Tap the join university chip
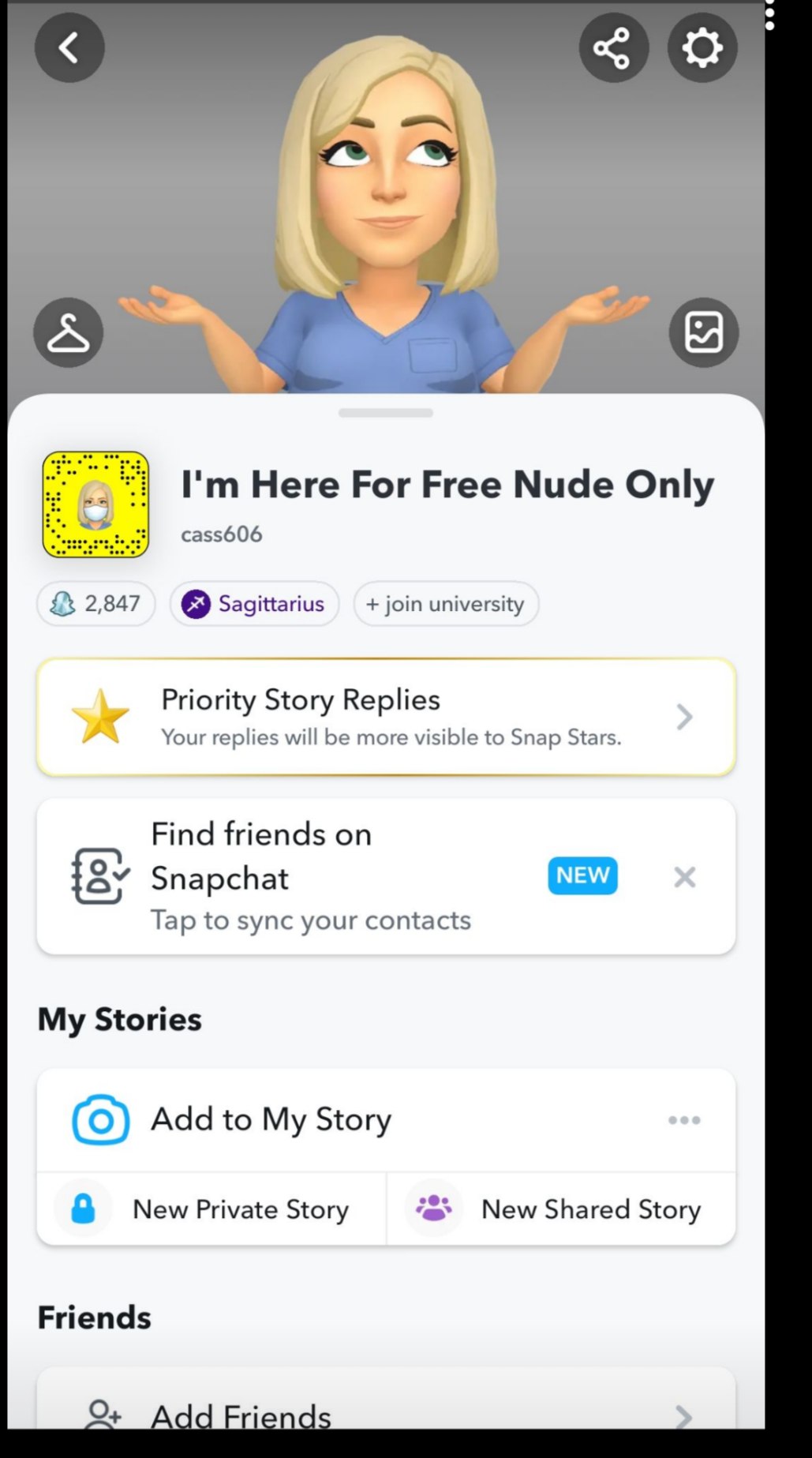Viewport: 812px width, 1458px height. [x=446, y=604]
